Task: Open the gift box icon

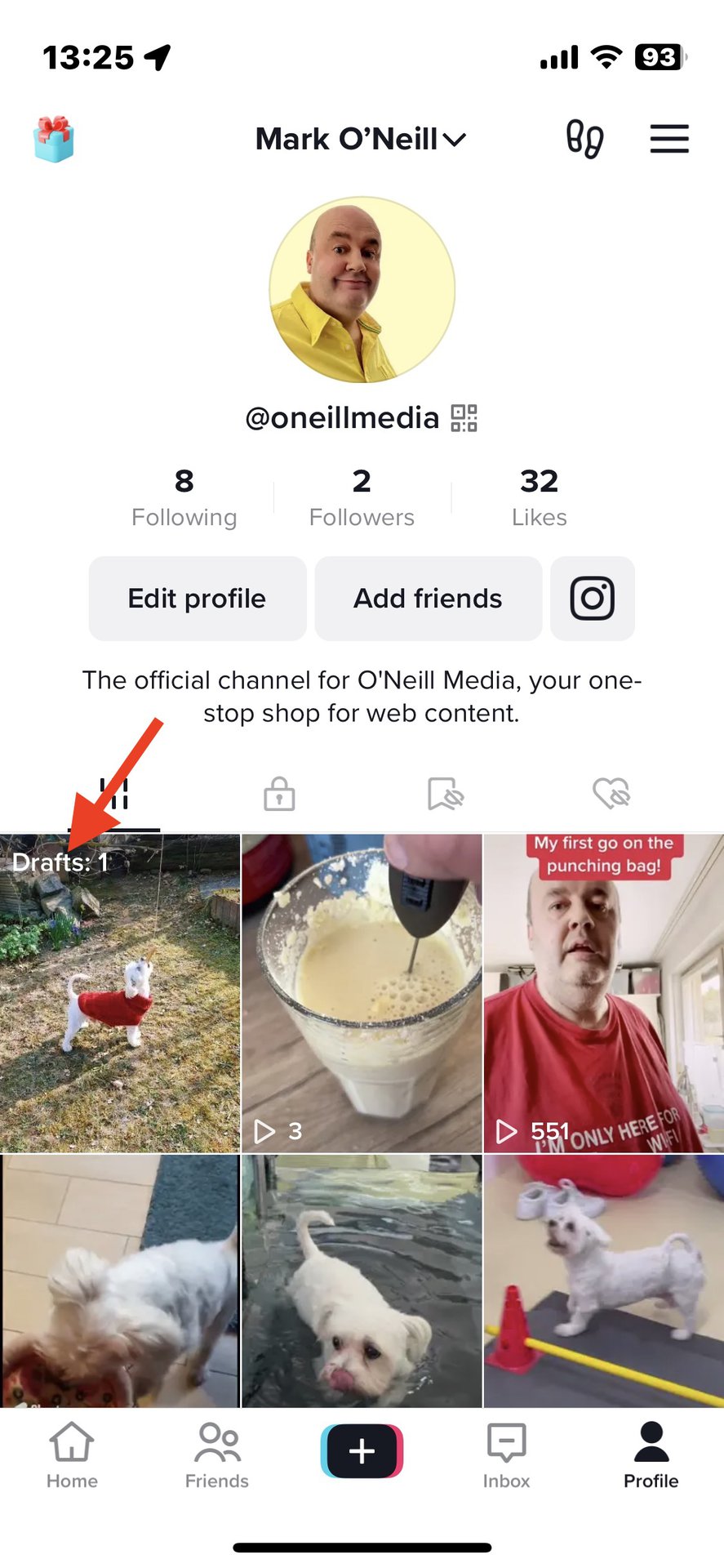Action: [x=54, y=140]
